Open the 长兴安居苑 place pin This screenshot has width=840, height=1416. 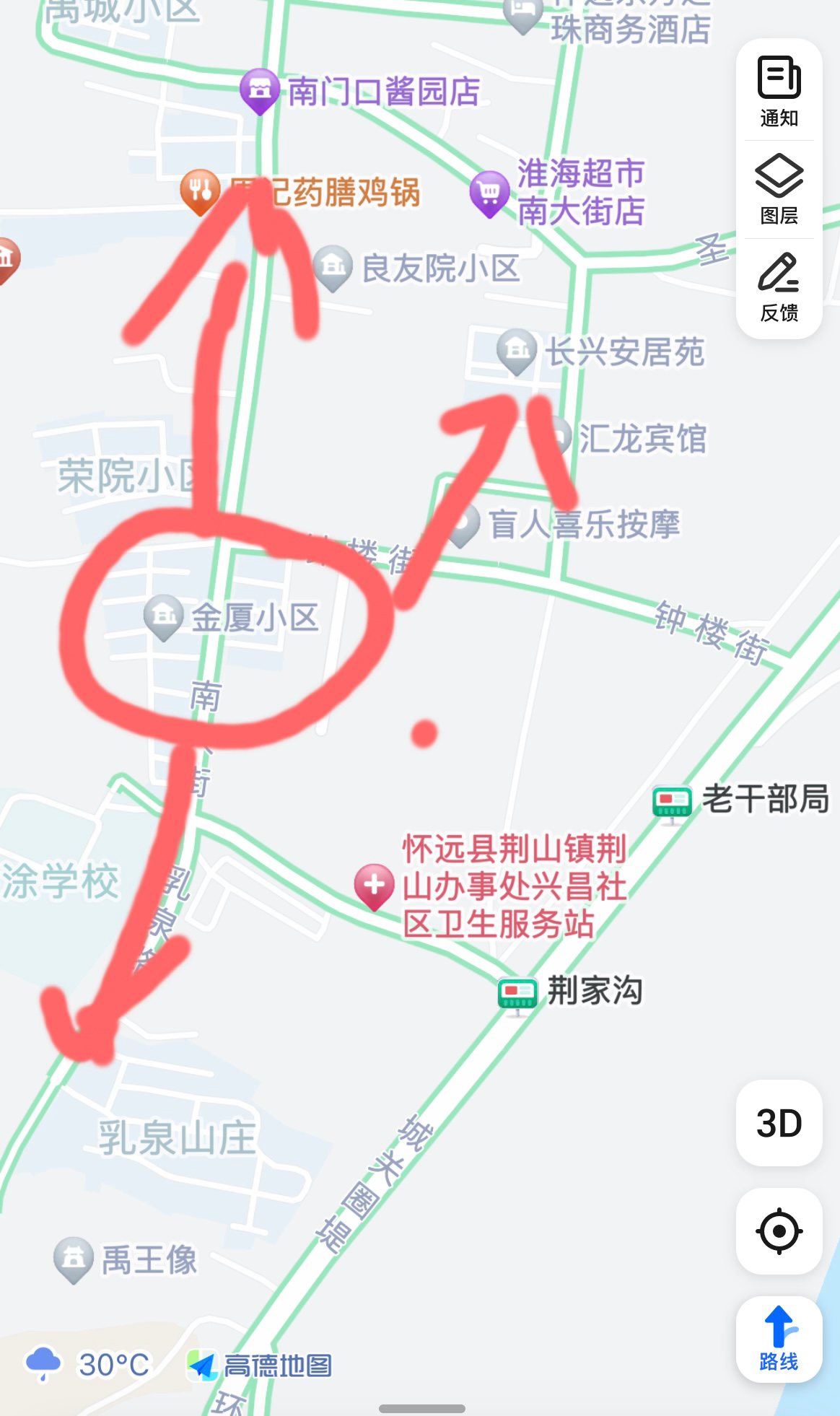[x=517, y=351]
